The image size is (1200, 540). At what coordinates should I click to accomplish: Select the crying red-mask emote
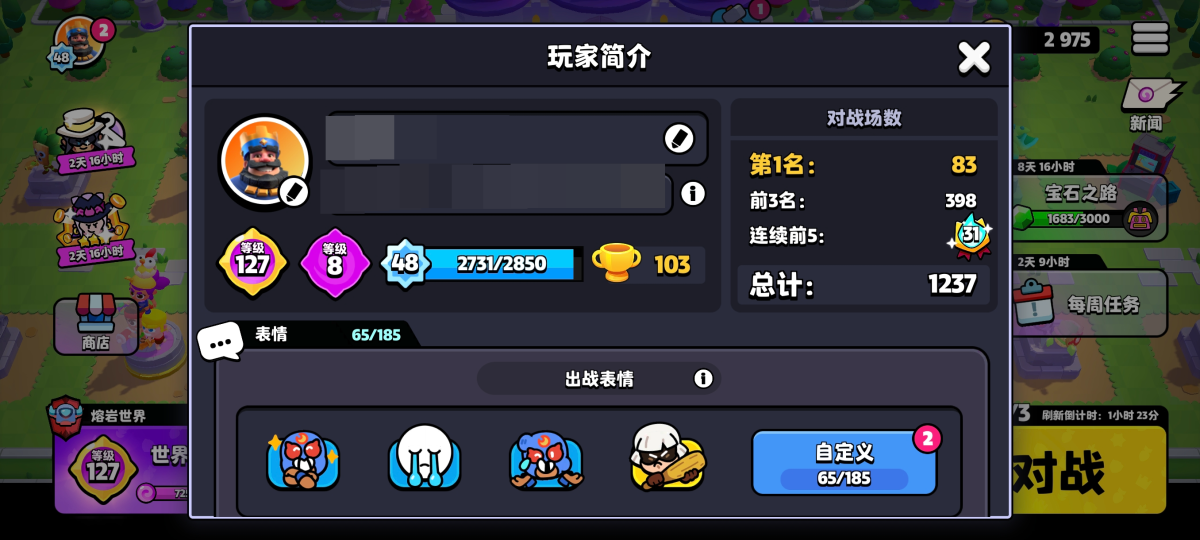point(546,459)
